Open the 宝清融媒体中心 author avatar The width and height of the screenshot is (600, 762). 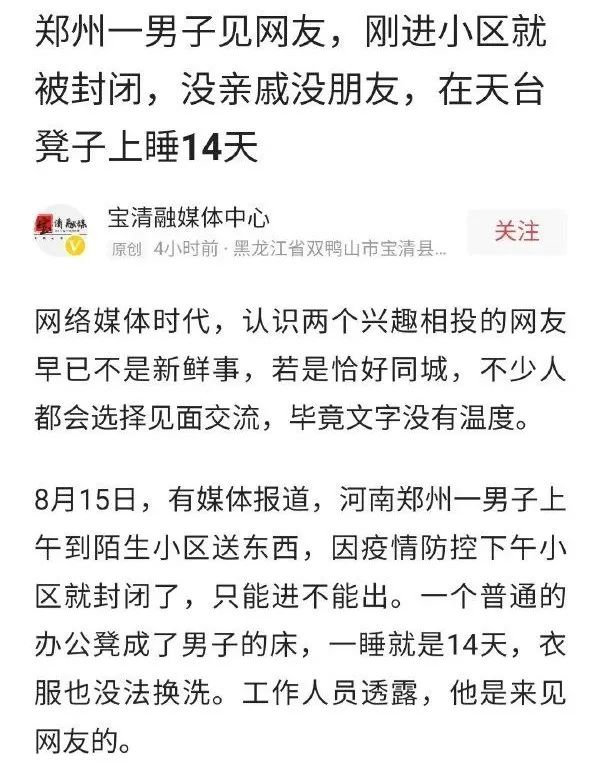coord(62,231)
